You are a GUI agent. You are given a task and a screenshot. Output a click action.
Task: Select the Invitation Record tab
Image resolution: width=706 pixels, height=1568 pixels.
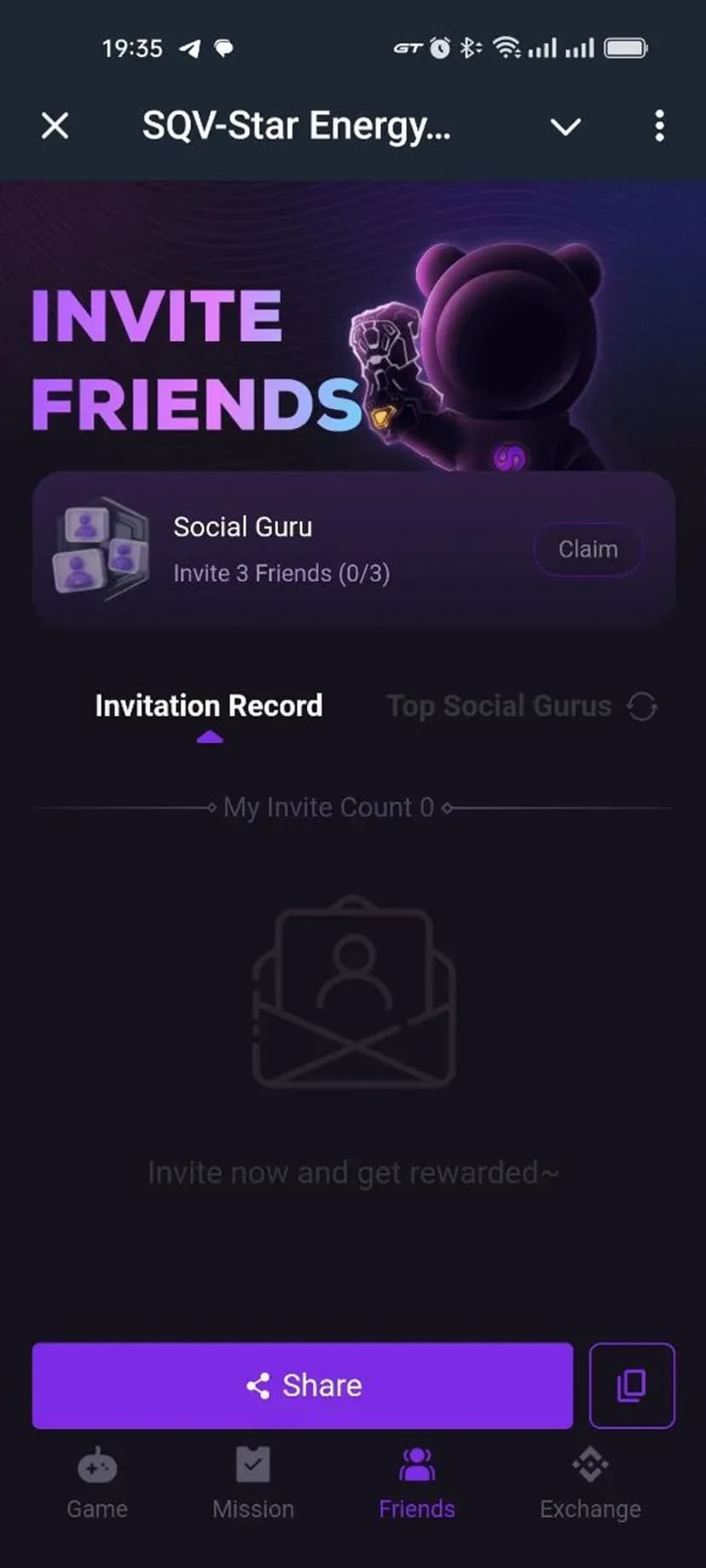[x=209, y=706]
